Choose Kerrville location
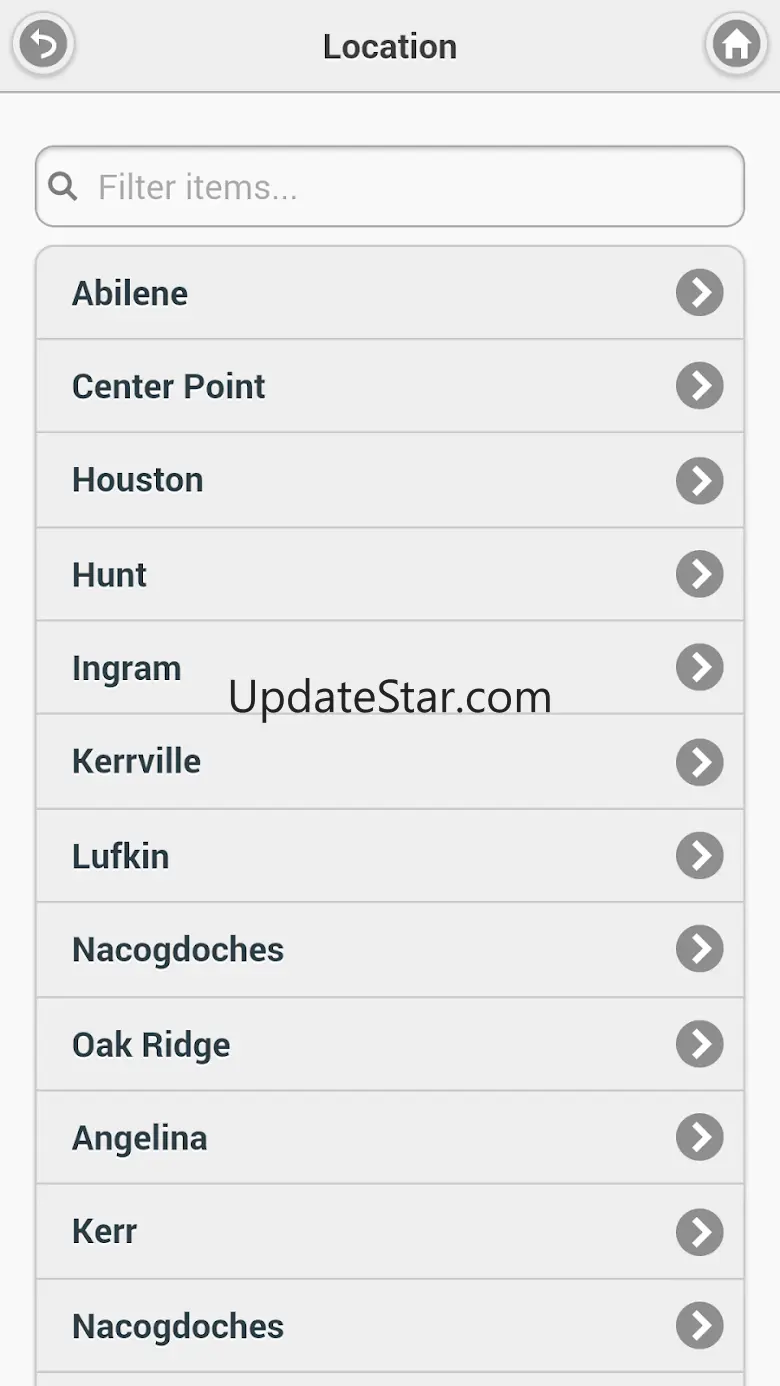Screen dimensions: 780x1386 click(x=390, y=761)
